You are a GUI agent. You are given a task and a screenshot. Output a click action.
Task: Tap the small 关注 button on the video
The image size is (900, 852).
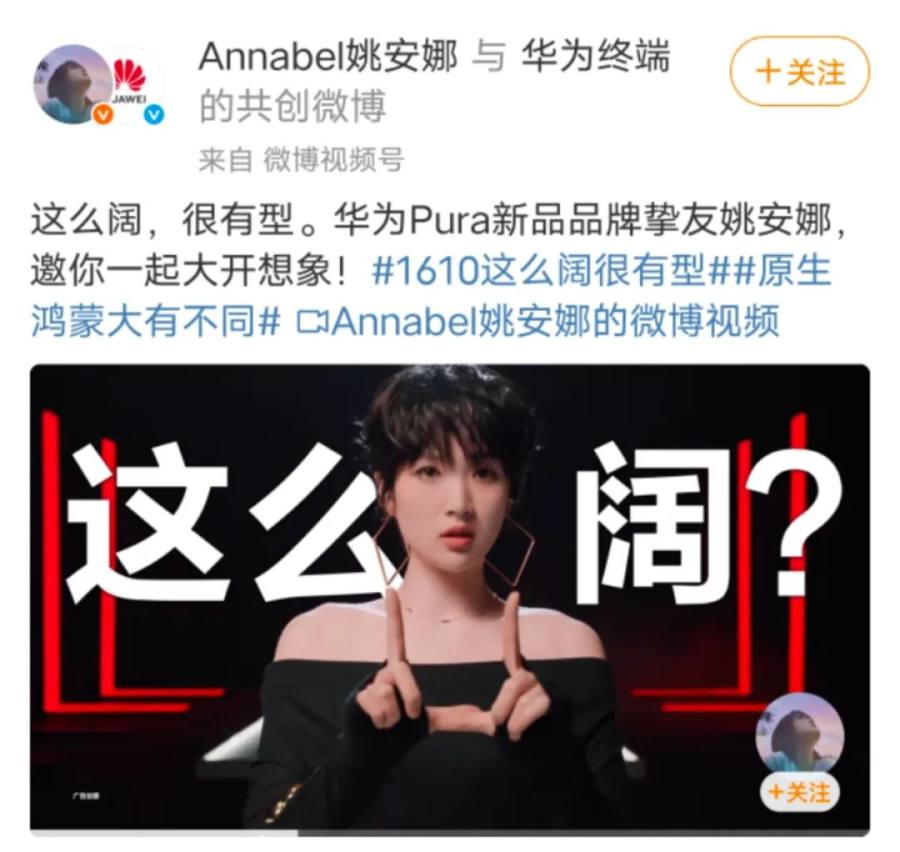798,793
